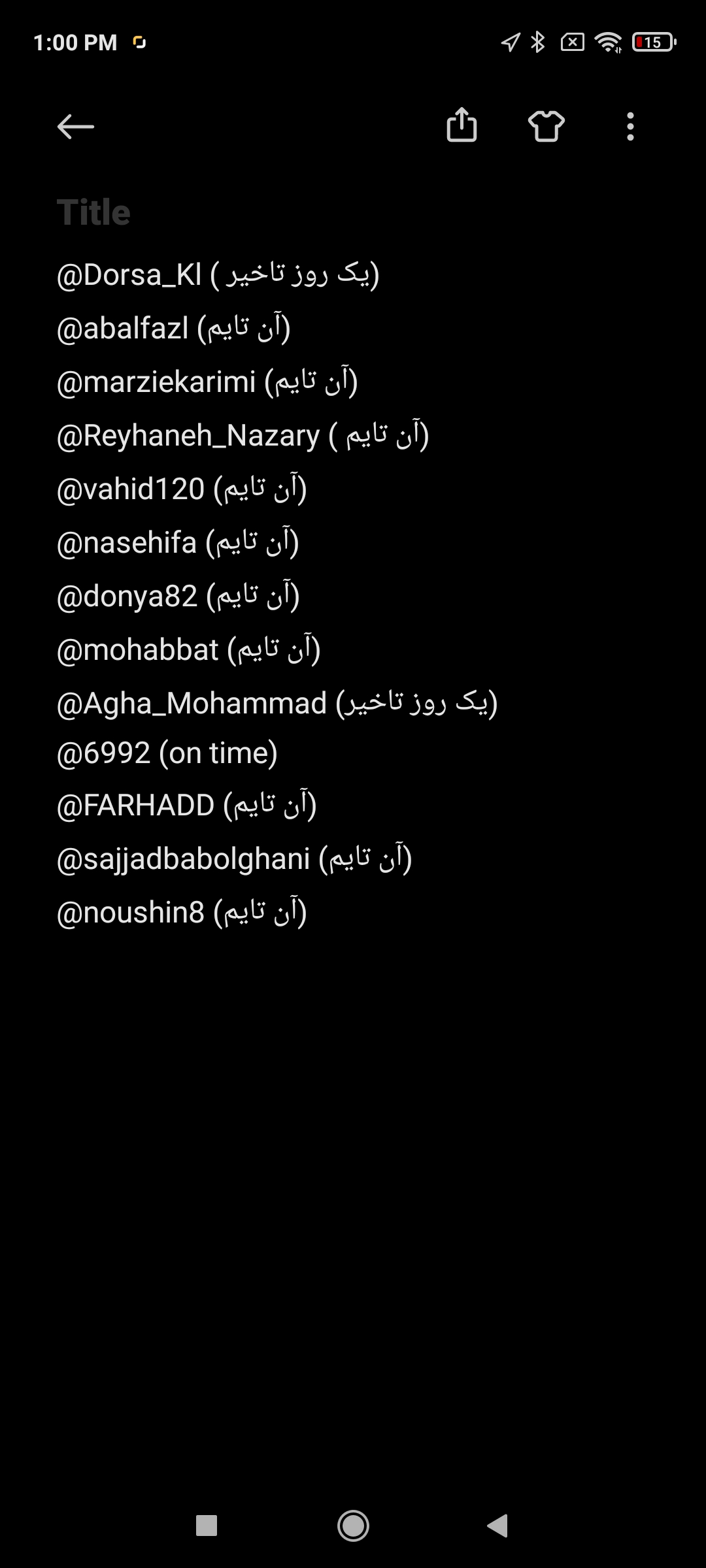Share this note
This screenshot has height=1568, width=706.
(462, 125)
